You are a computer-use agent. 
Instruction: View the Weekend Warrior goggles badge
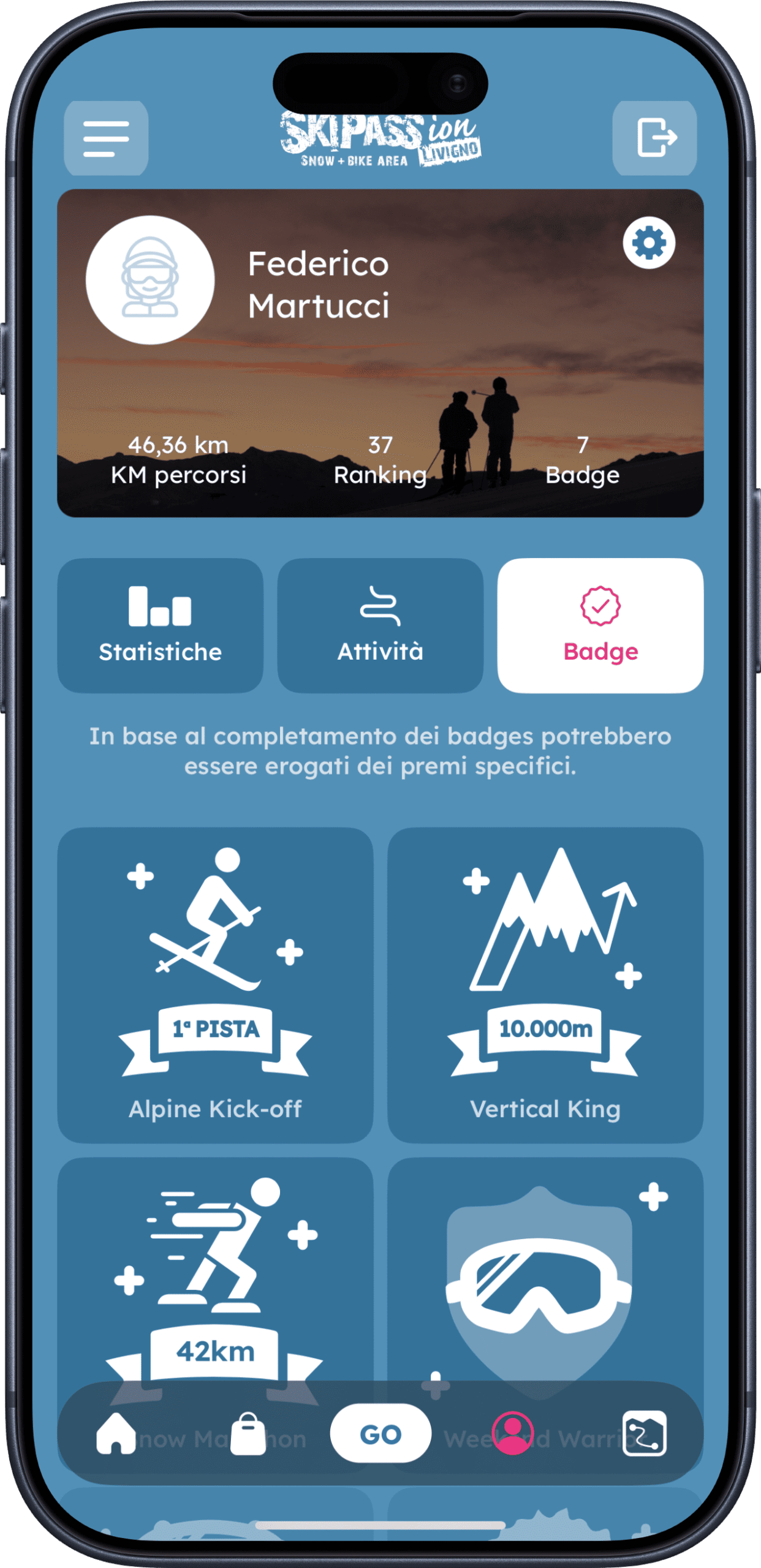[545, 1274]
